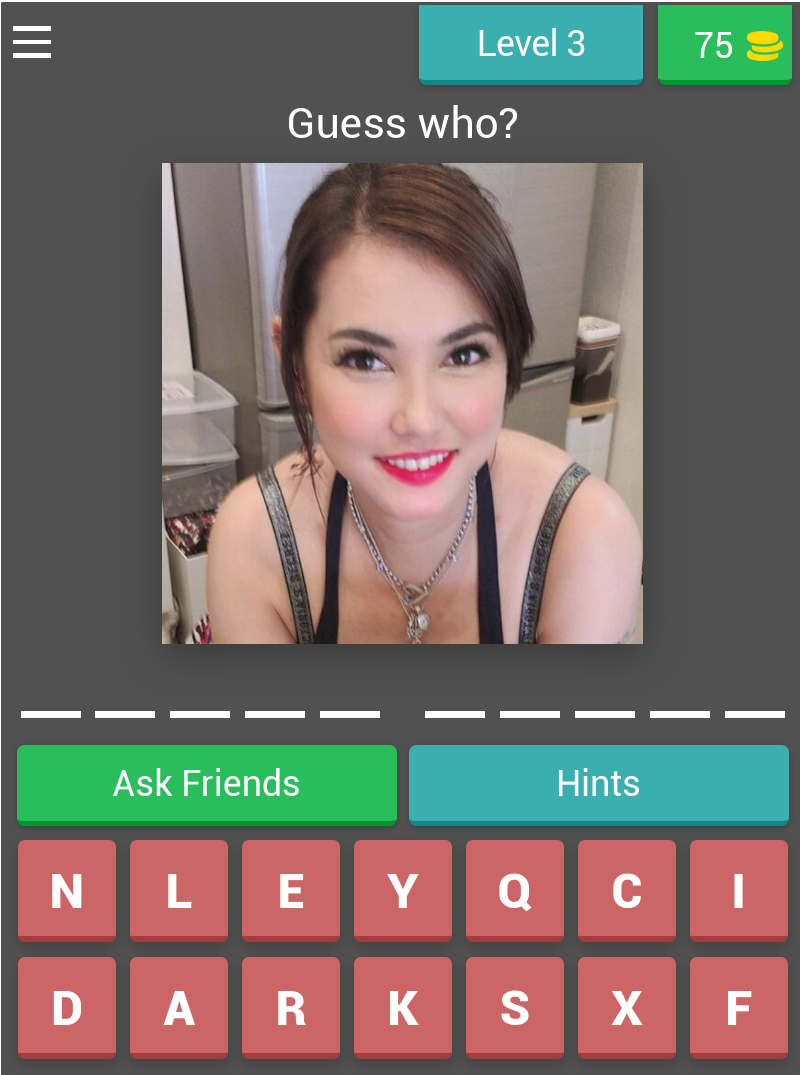Select the letter R key
Viewport: 800px width, 1075px height.
coord(290,1005)
